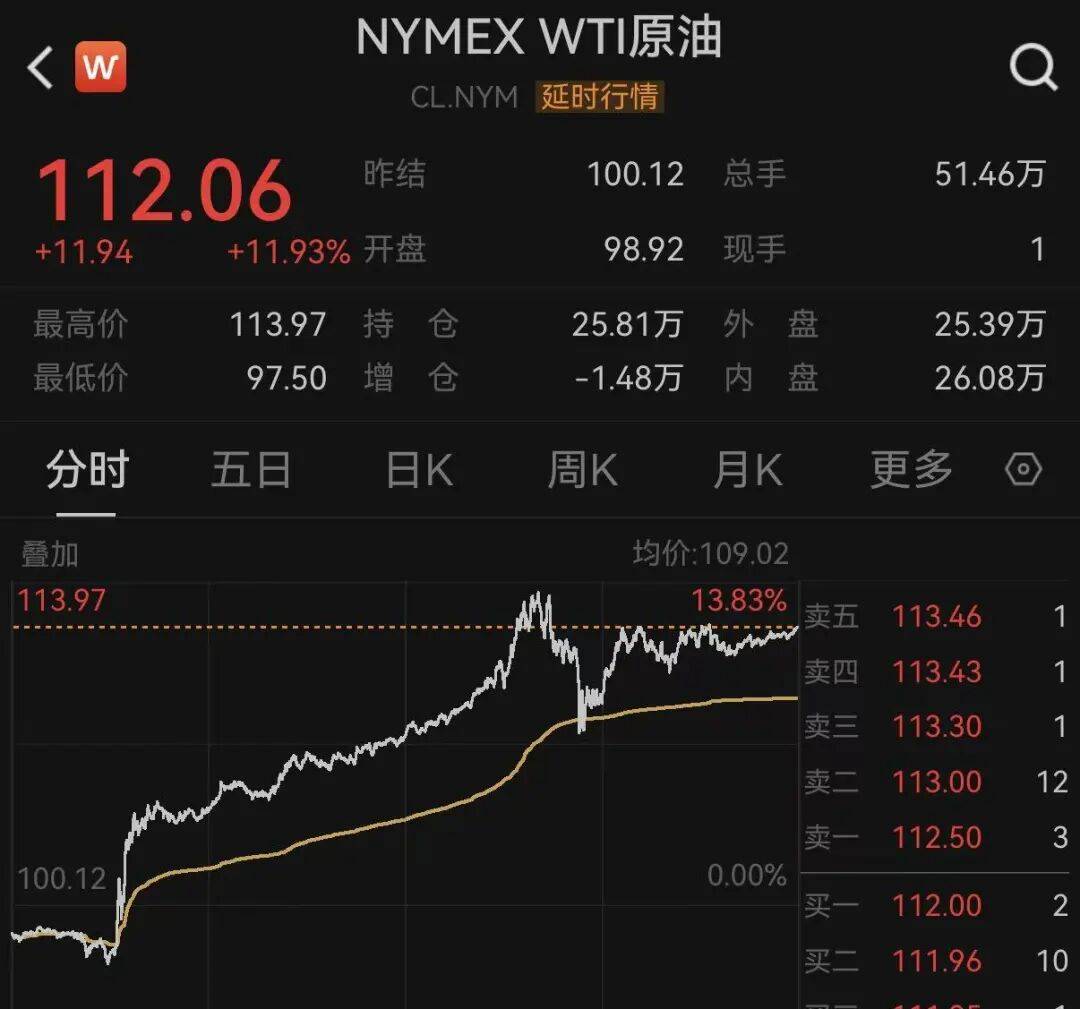Image resolution: width=1080 pixels, height=1009 pixels.
Task: Select the 日K chart tab
Action: pos(419,469)
